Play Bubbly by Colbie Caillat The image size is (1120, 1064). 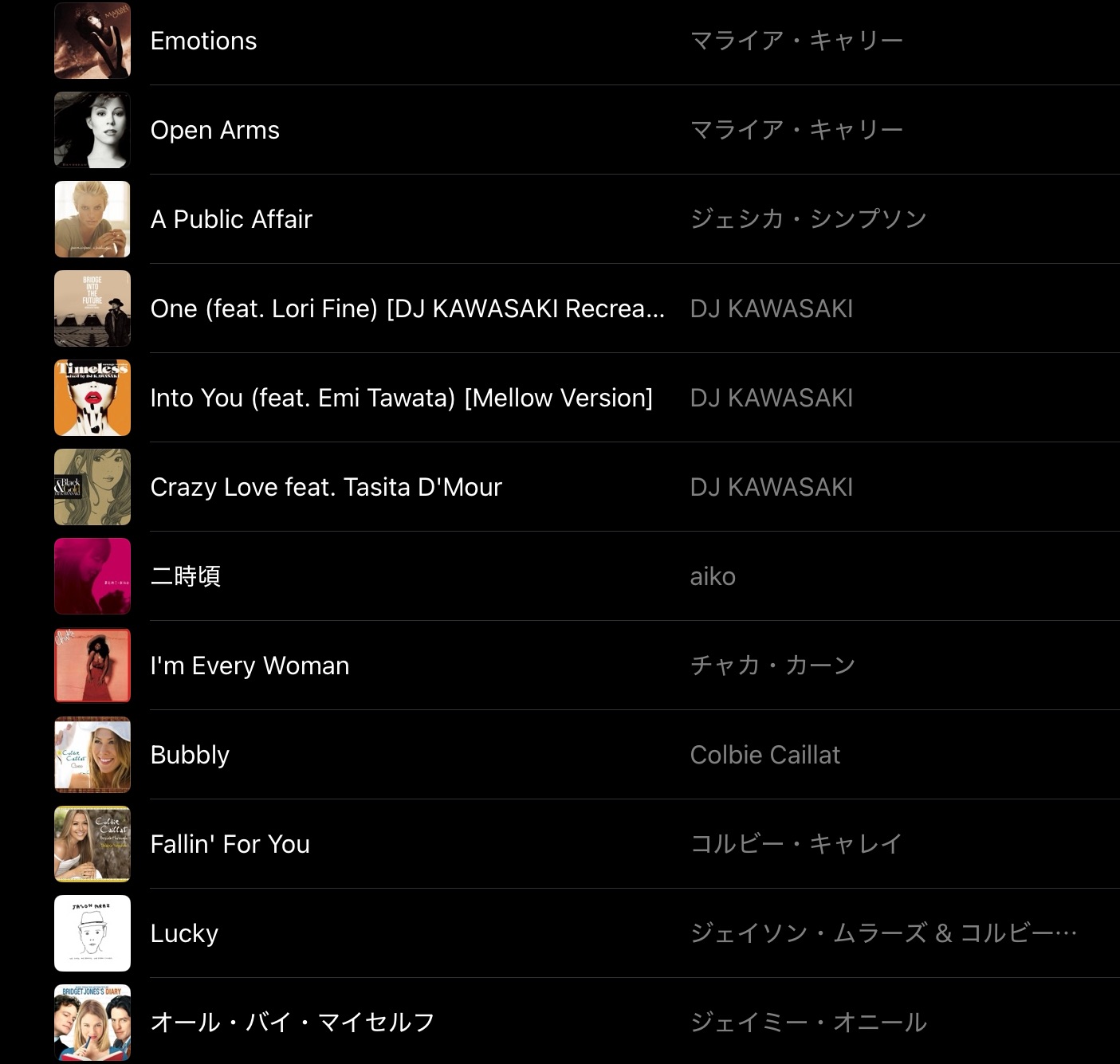pyautogui.click(x=190, y=755)
